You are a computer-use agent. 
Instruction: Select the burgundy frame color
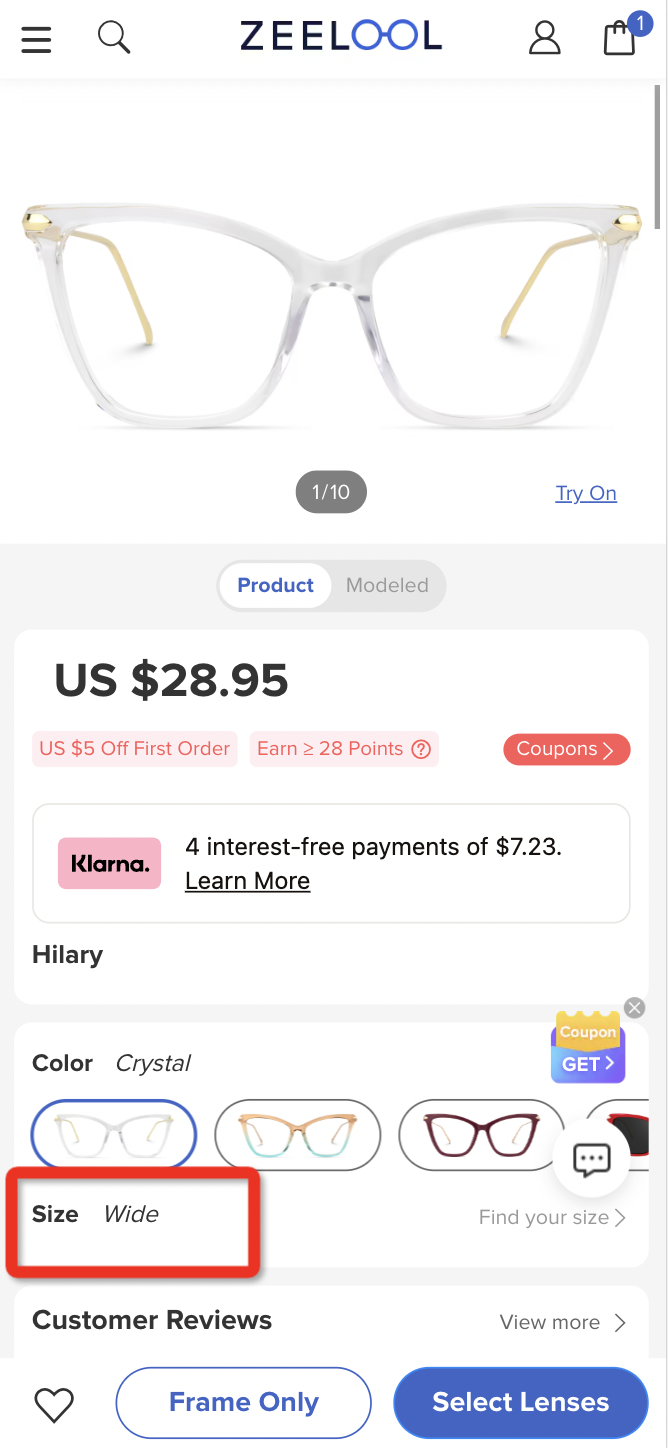[481, 1134]
